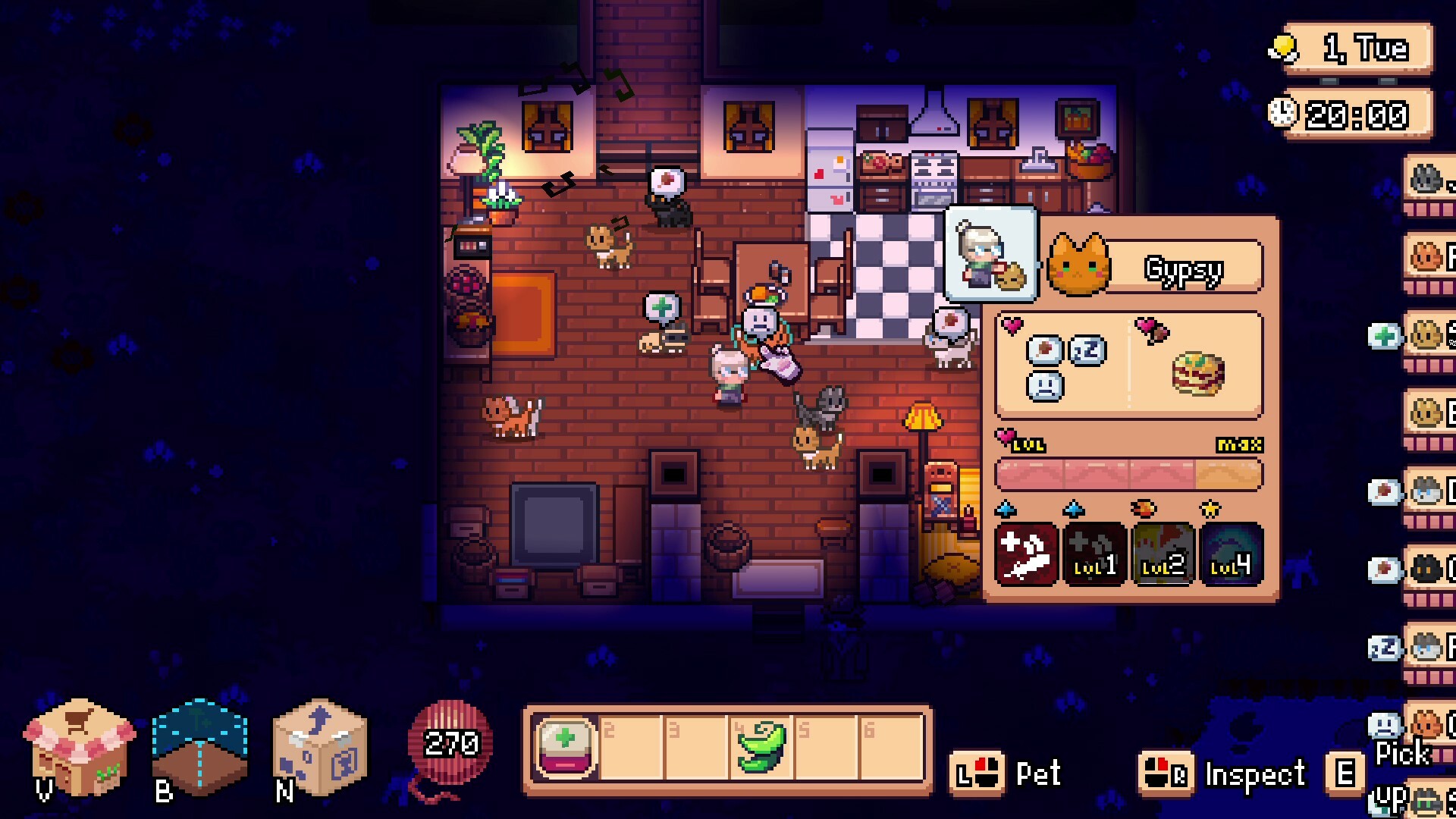Open build mode labeled B
Screen dimensions: 1456x819
[x=199, y=747]
